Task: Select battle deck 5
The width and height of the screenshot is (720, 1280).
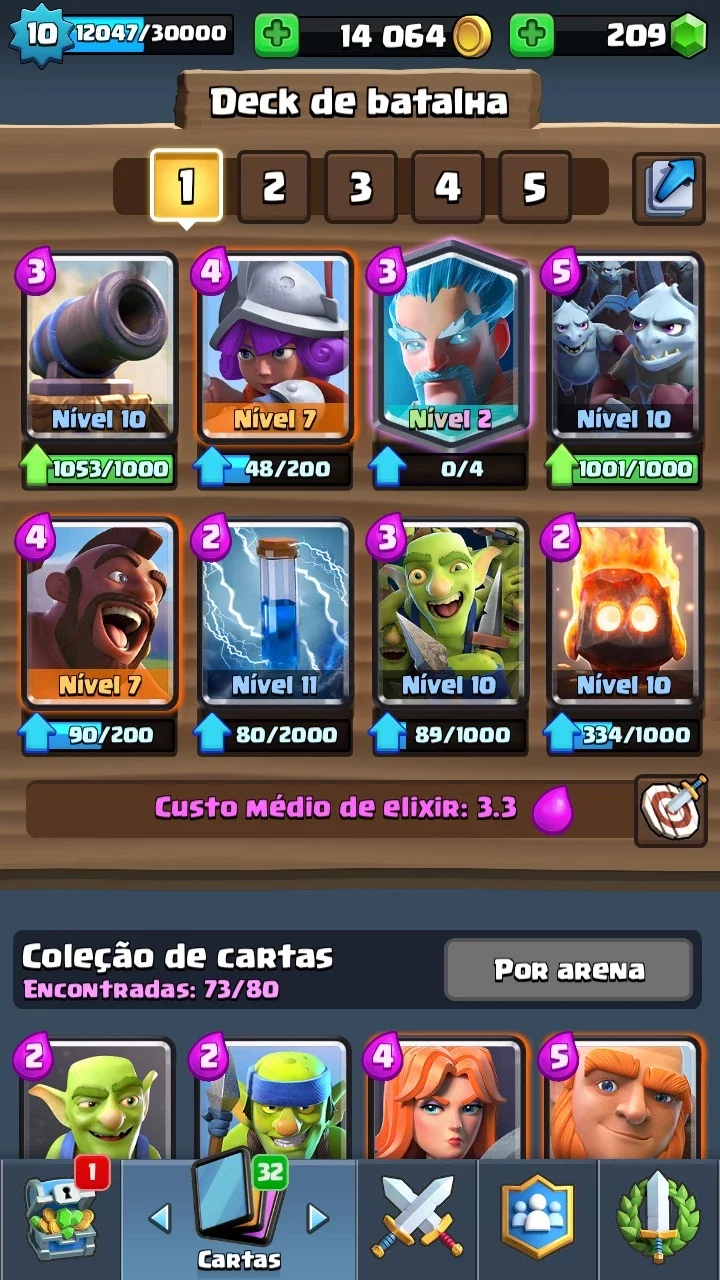Action: [x=534, y=187]
